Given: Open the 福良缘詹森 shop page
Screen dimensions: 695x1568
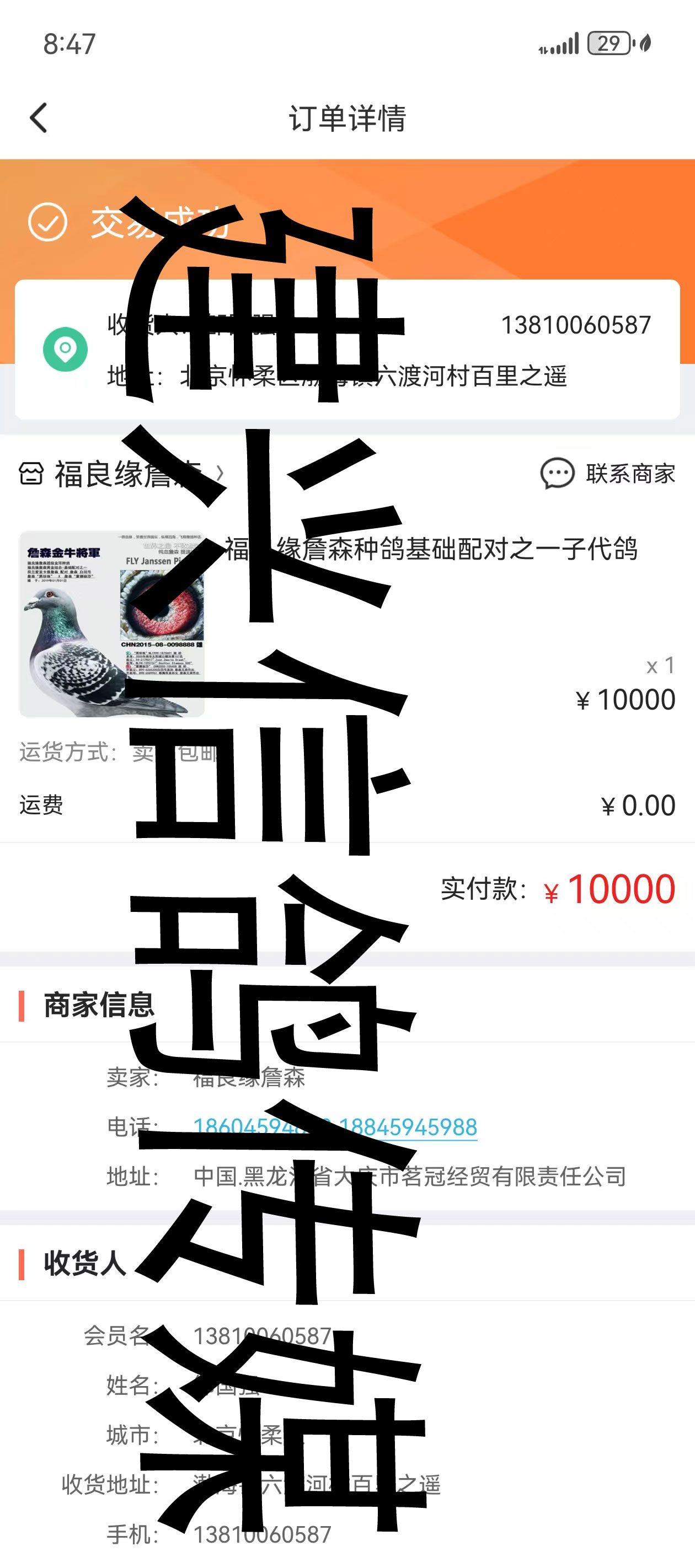Looking at the screenshot, I should 122,474.
